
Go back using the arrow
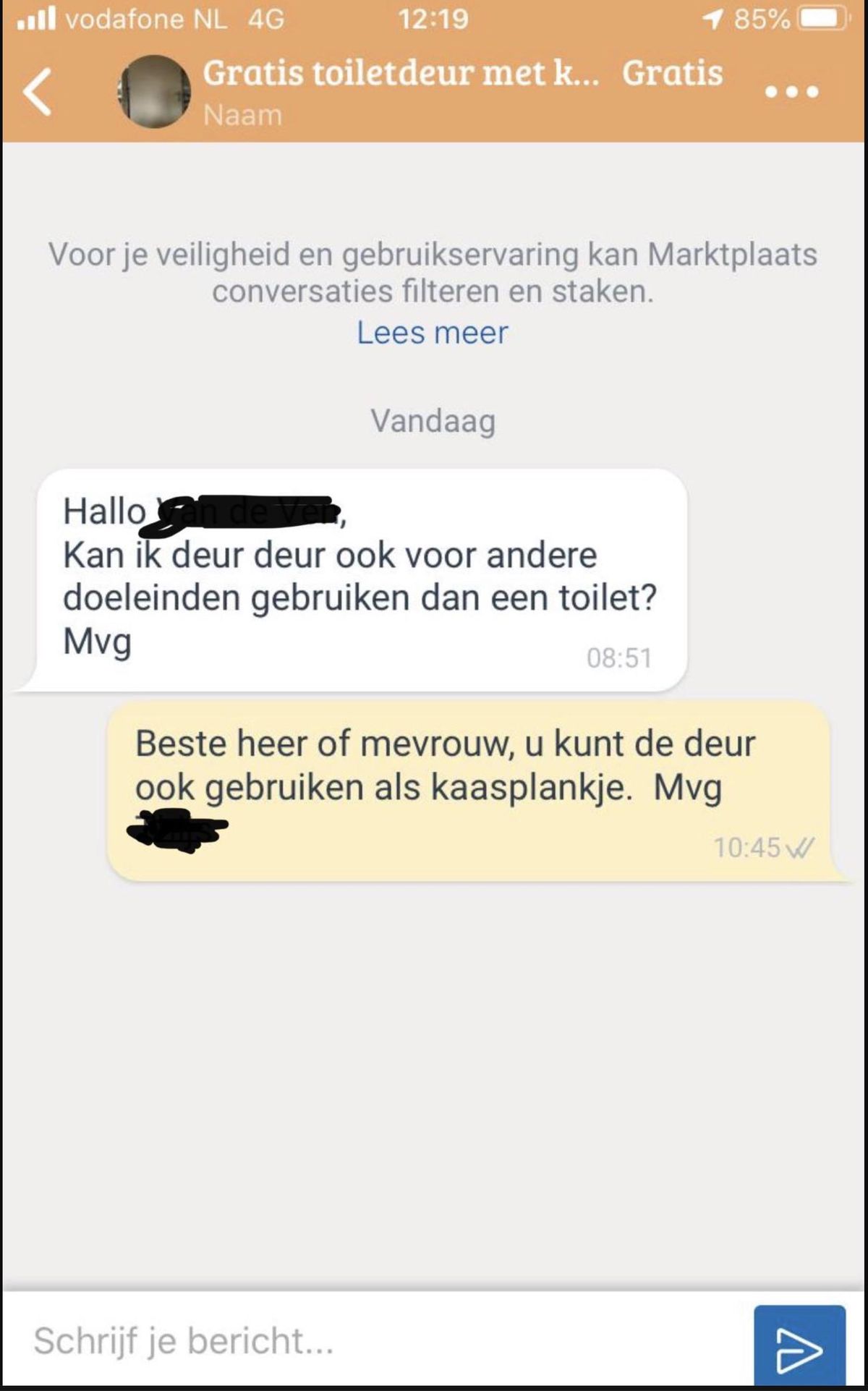tap(38, 92)
